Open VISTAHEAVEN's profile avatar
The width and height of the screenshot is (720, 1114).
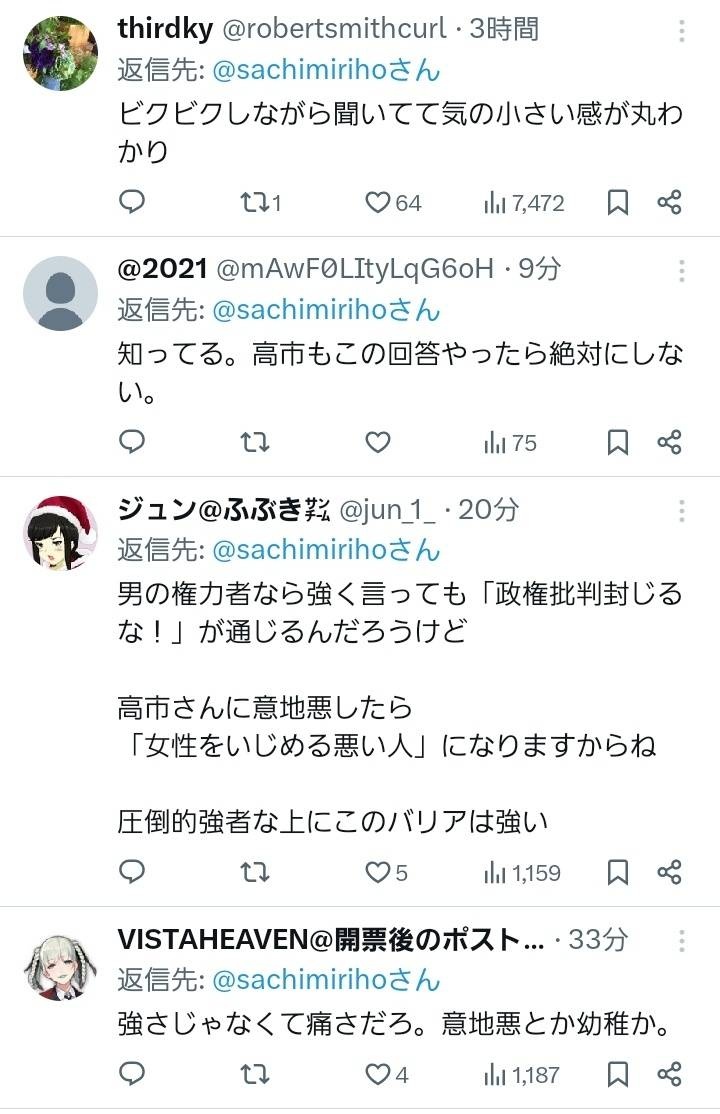[x=60, y=964]
